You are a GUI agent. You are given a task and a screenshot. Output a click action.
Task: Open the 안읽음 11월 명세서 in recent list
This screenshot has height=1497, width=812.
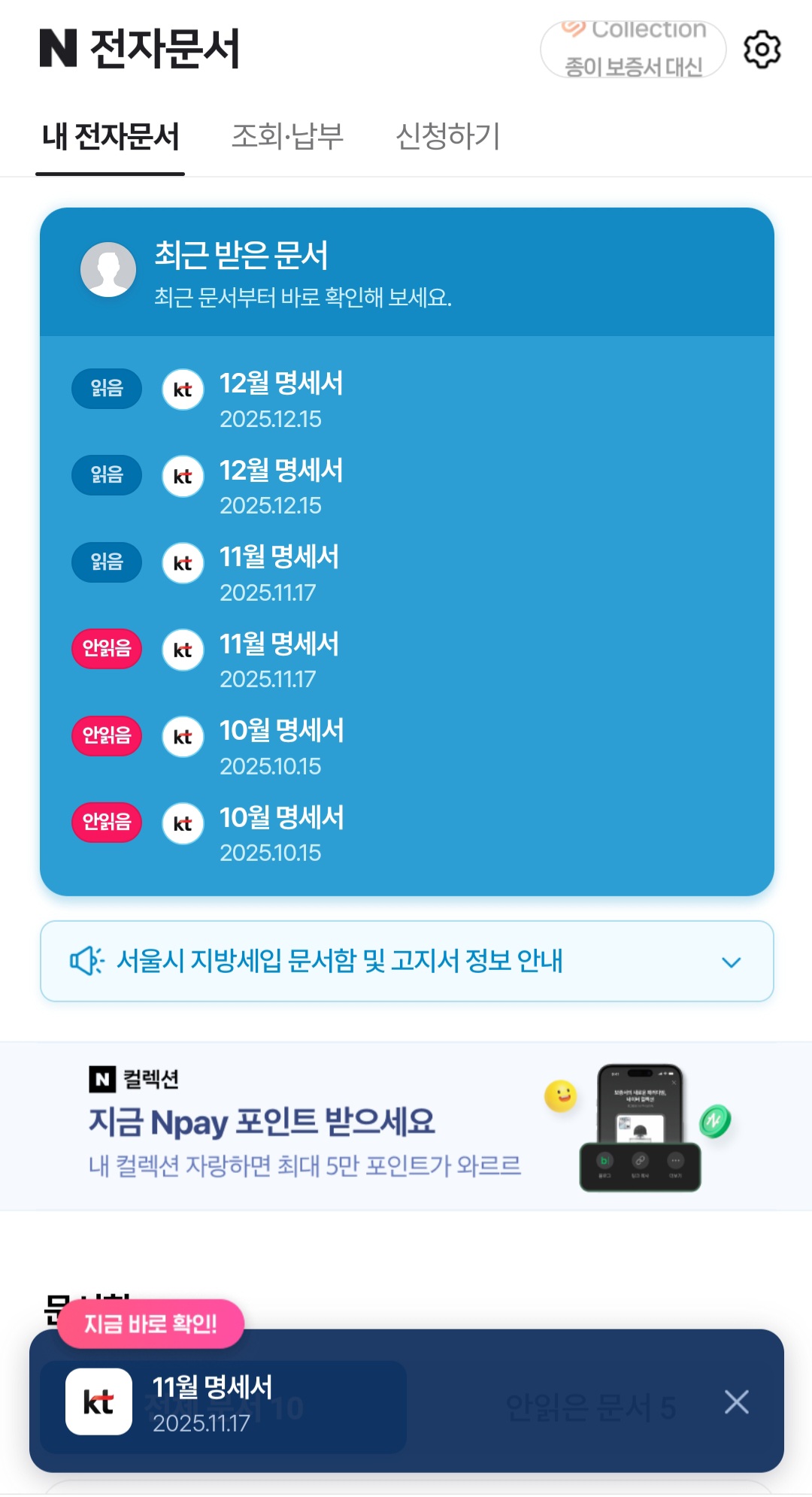280,659
